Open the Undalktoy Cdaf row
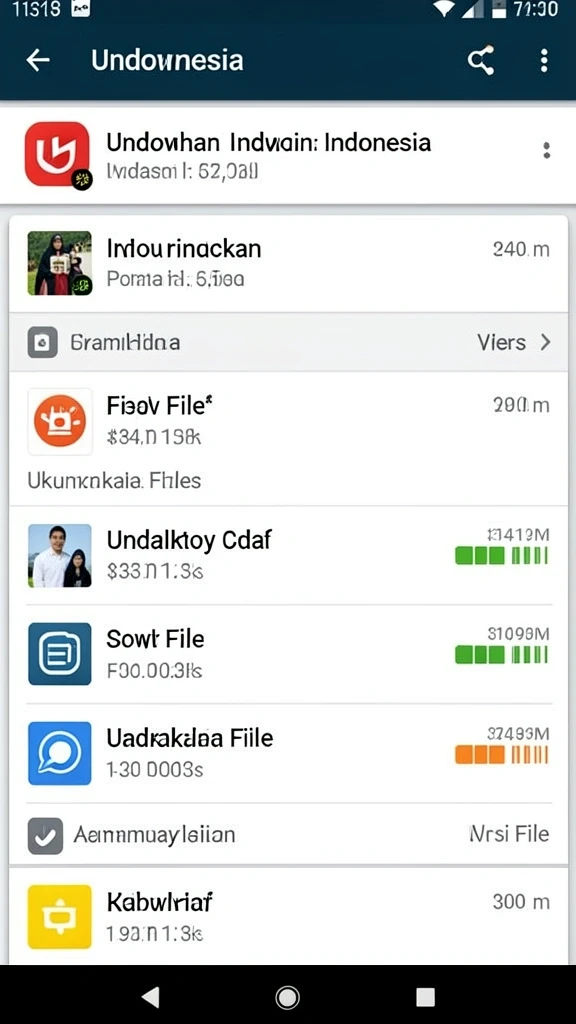Image resolution: width=576 pixels, height=1024 pixels. pos(288,555)
